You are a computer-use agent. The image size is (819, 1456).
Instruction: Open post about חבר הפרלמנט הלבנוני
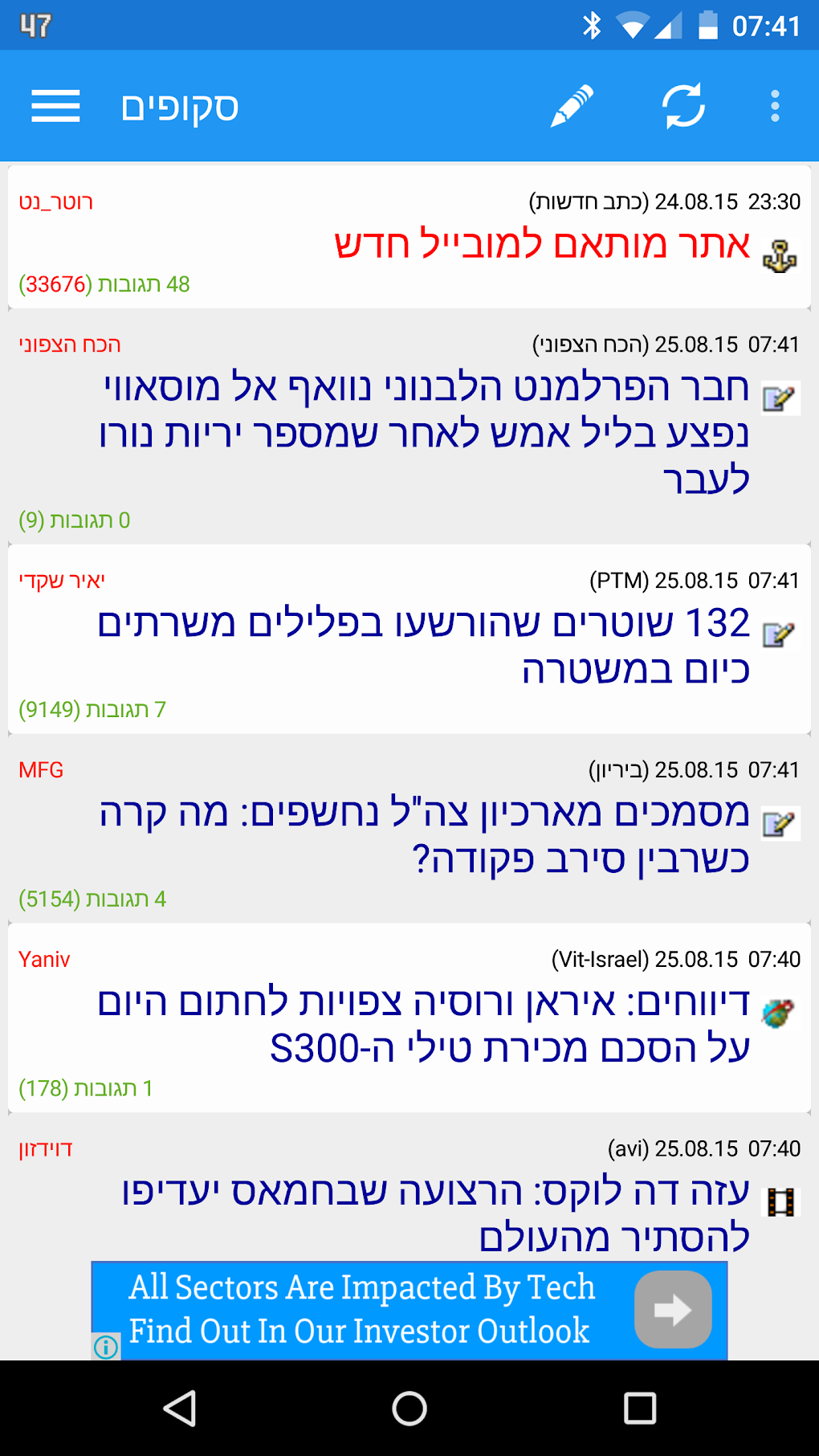click(426, 432)
